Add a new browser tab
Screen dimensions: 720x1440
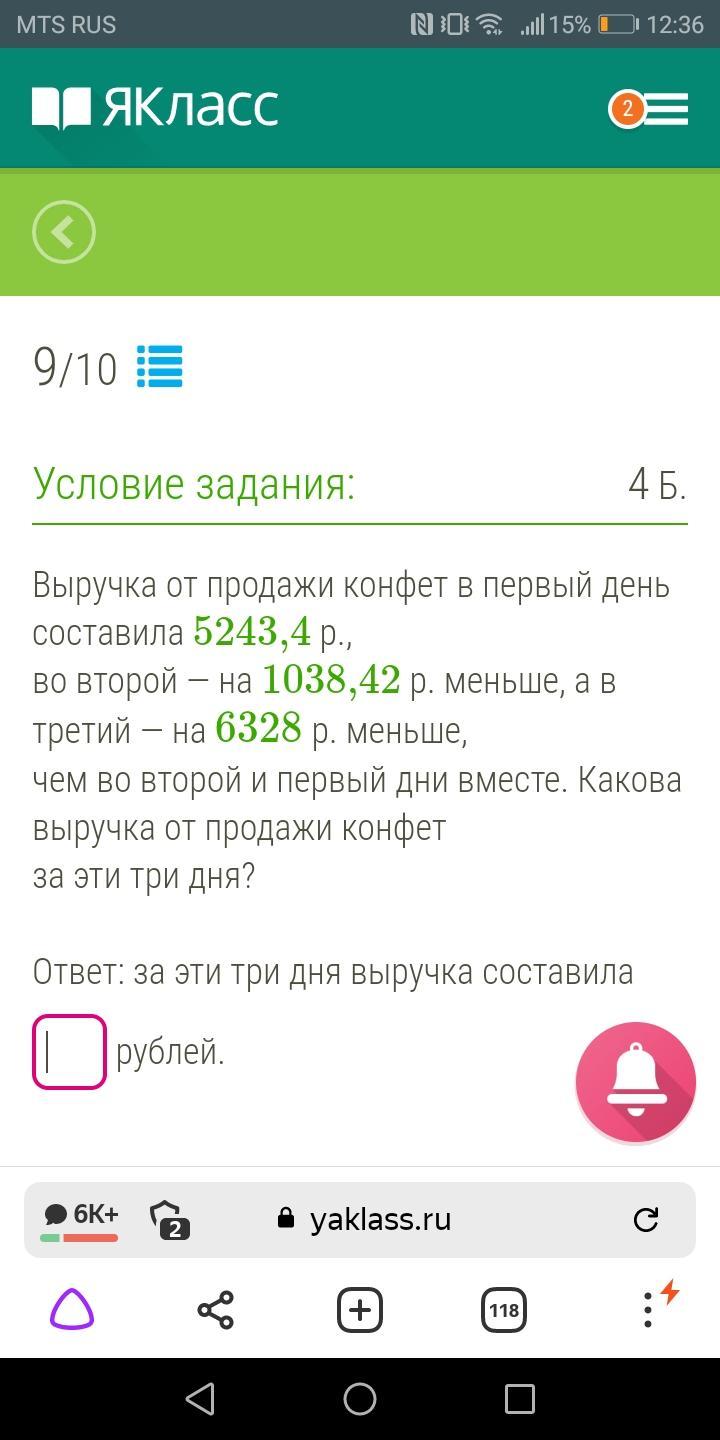click(360, 1310)
